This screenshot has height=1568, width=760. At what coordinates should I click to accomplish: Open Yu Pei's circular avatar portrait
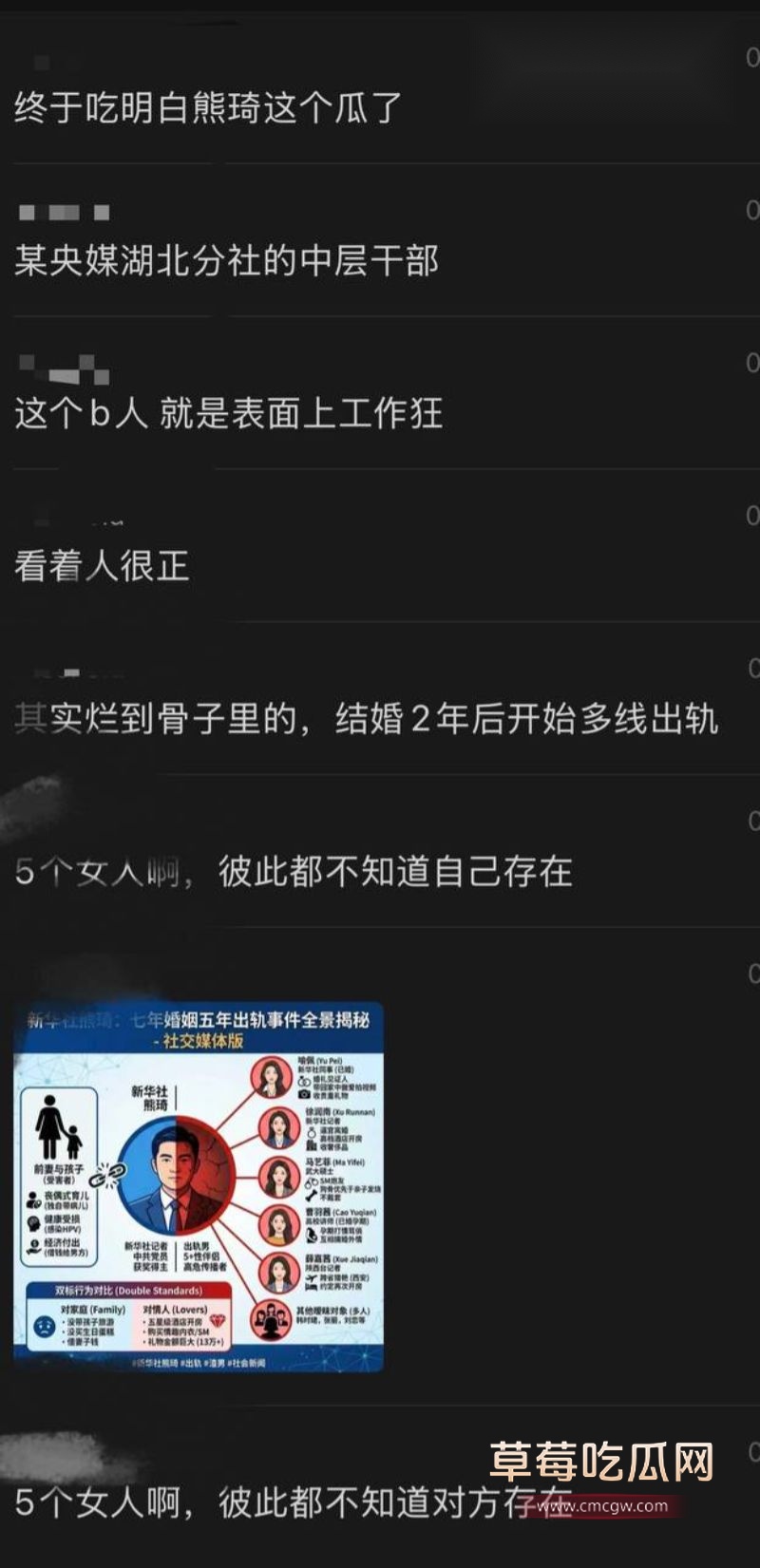point(270,1073)
